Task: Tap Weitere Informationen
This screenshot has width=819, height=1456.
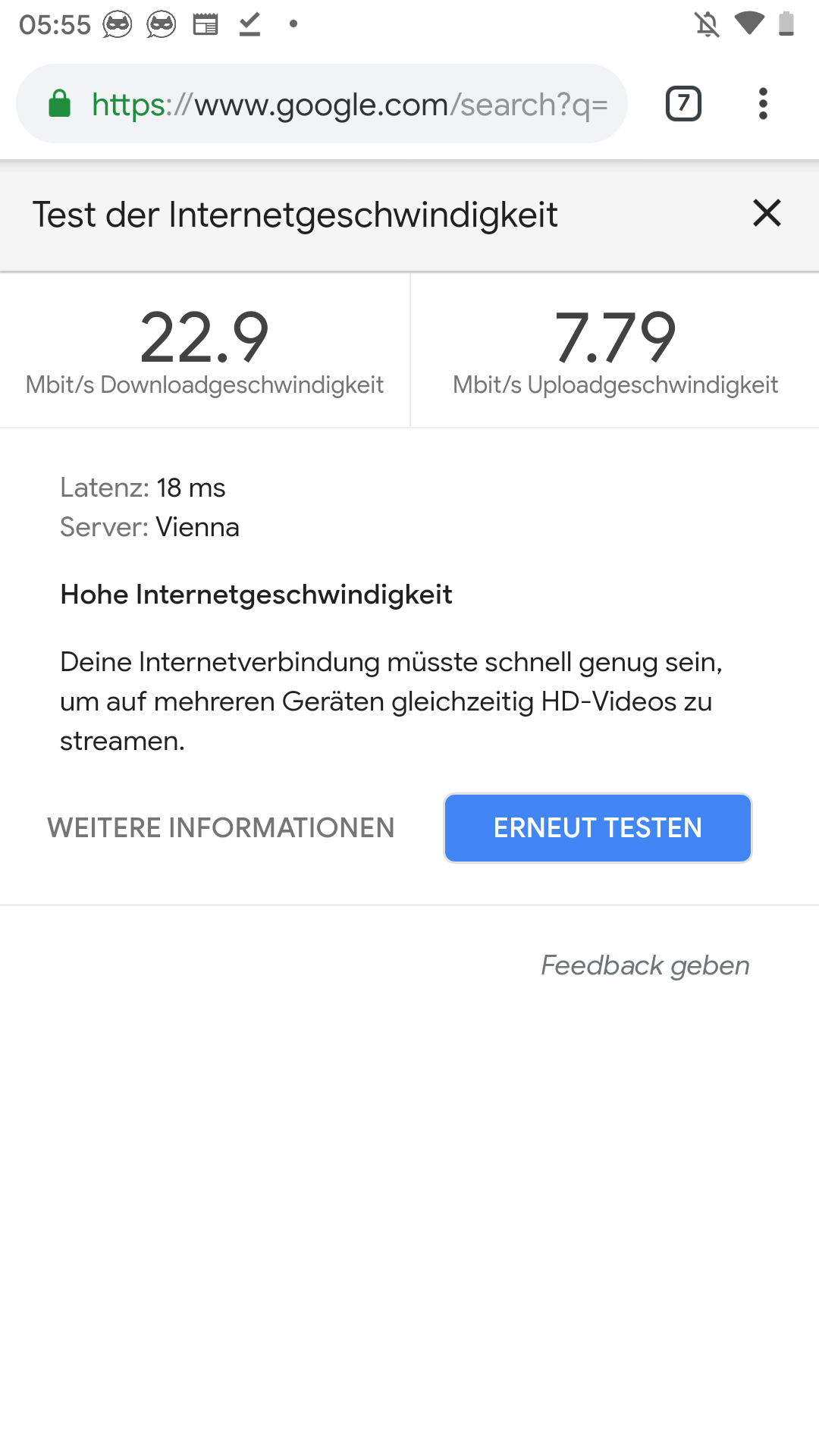Action: (x=221, y=827)
